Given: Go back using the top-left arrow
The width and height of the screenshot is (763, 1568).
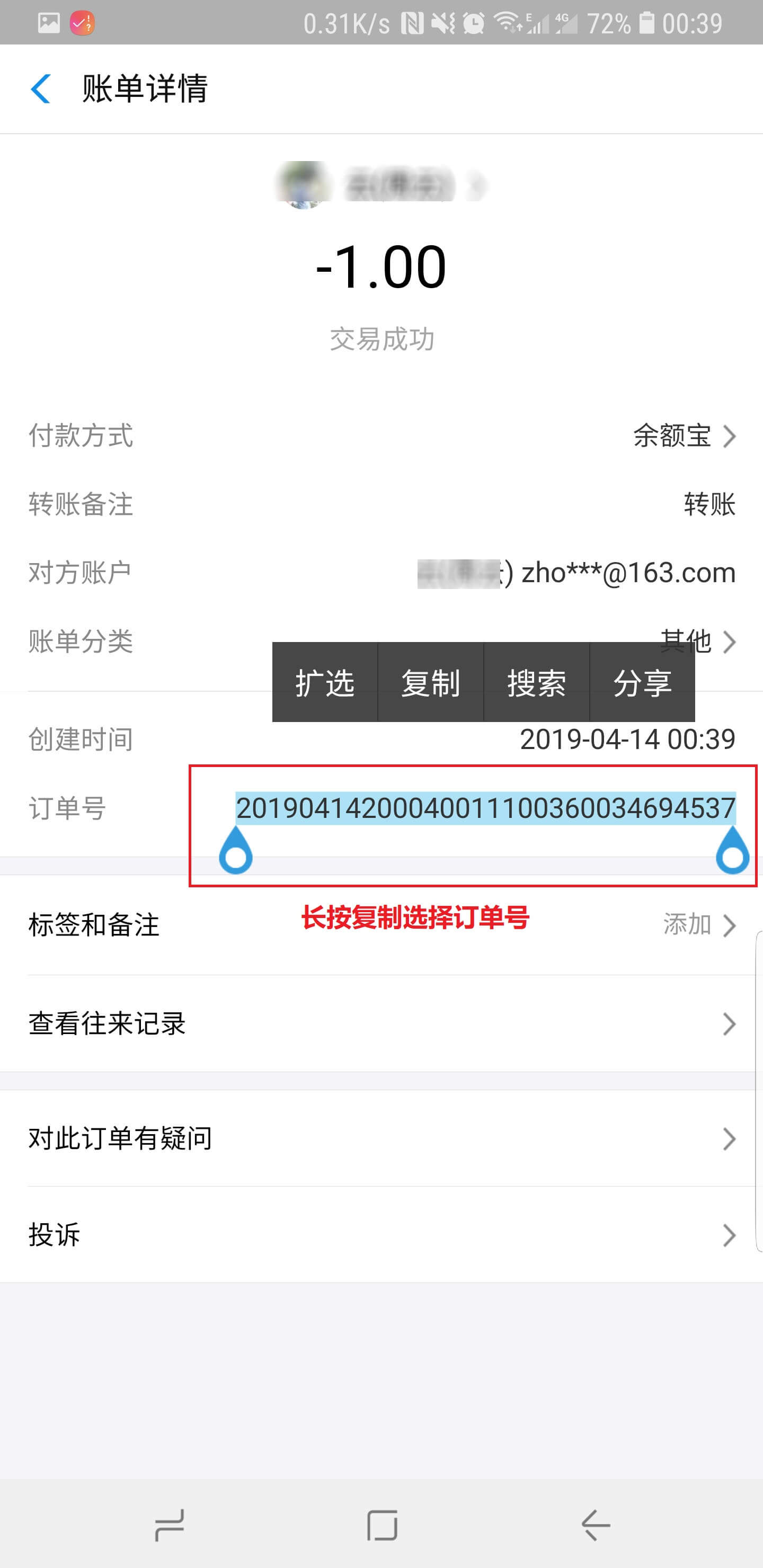Looking at the screenshot, I should pyautogui.click(x=41, y=89).
